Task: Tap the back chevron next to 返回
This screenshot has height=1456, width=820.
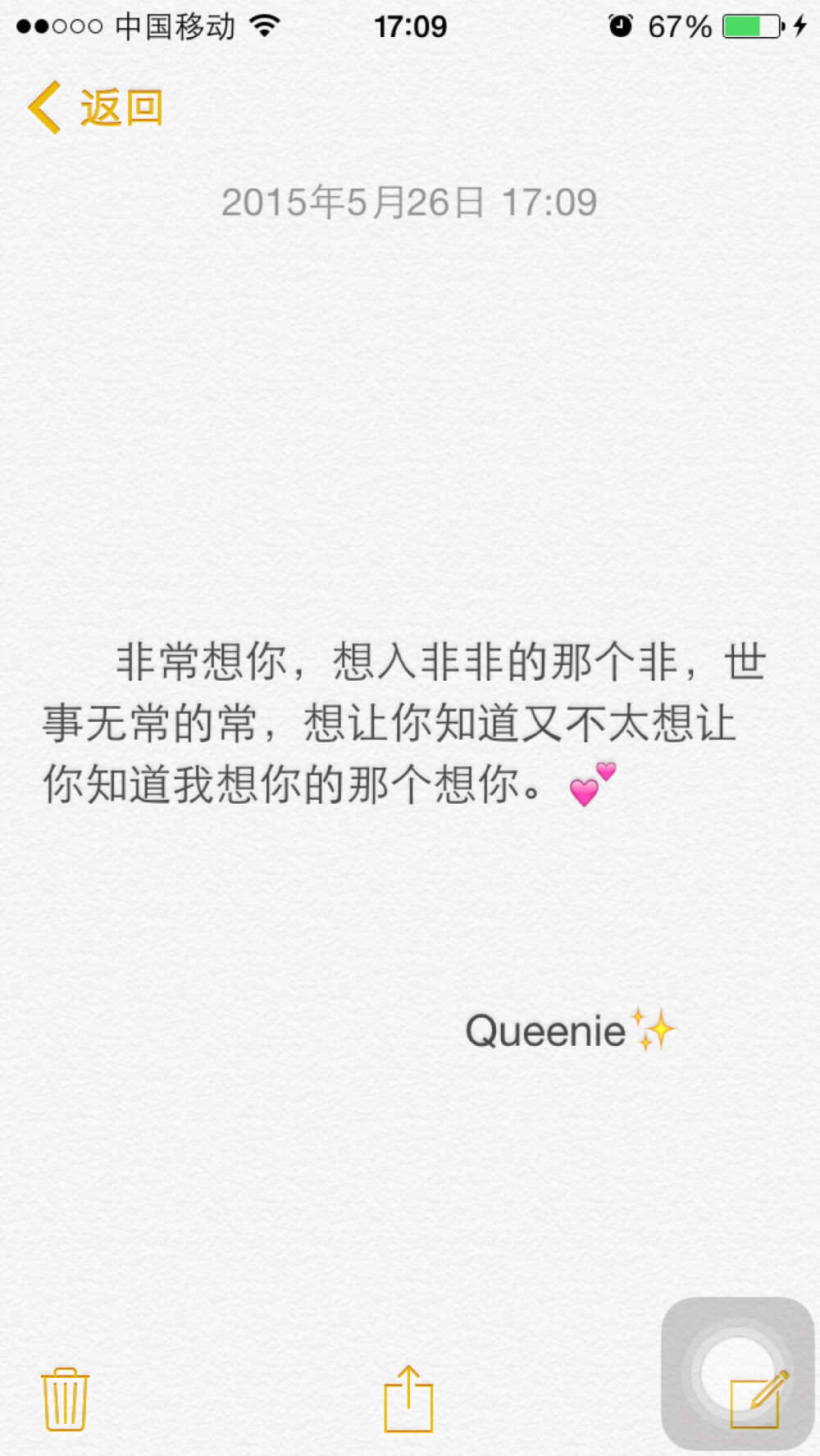Action: tap(47, 107)
